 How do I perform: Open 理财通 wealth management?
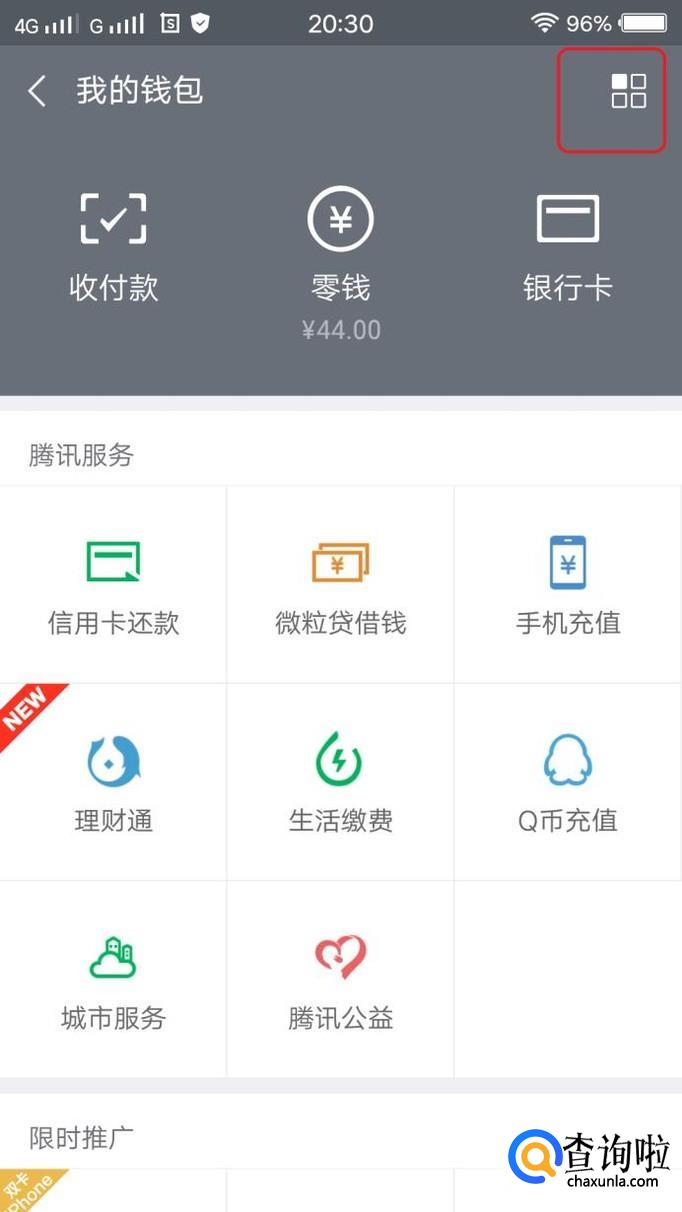(x=113, y=784)
